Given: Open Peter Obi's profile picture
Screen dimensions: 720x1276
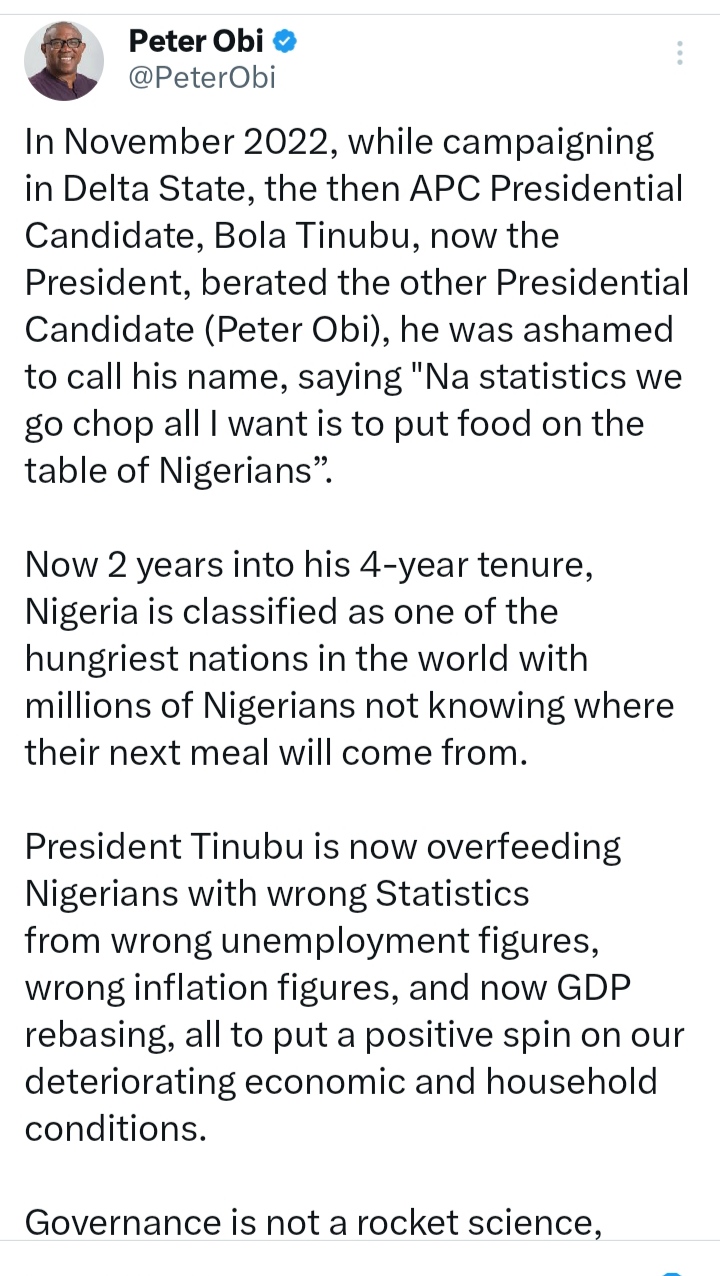Looking at the screenshot, I should [x=63, y=61].
